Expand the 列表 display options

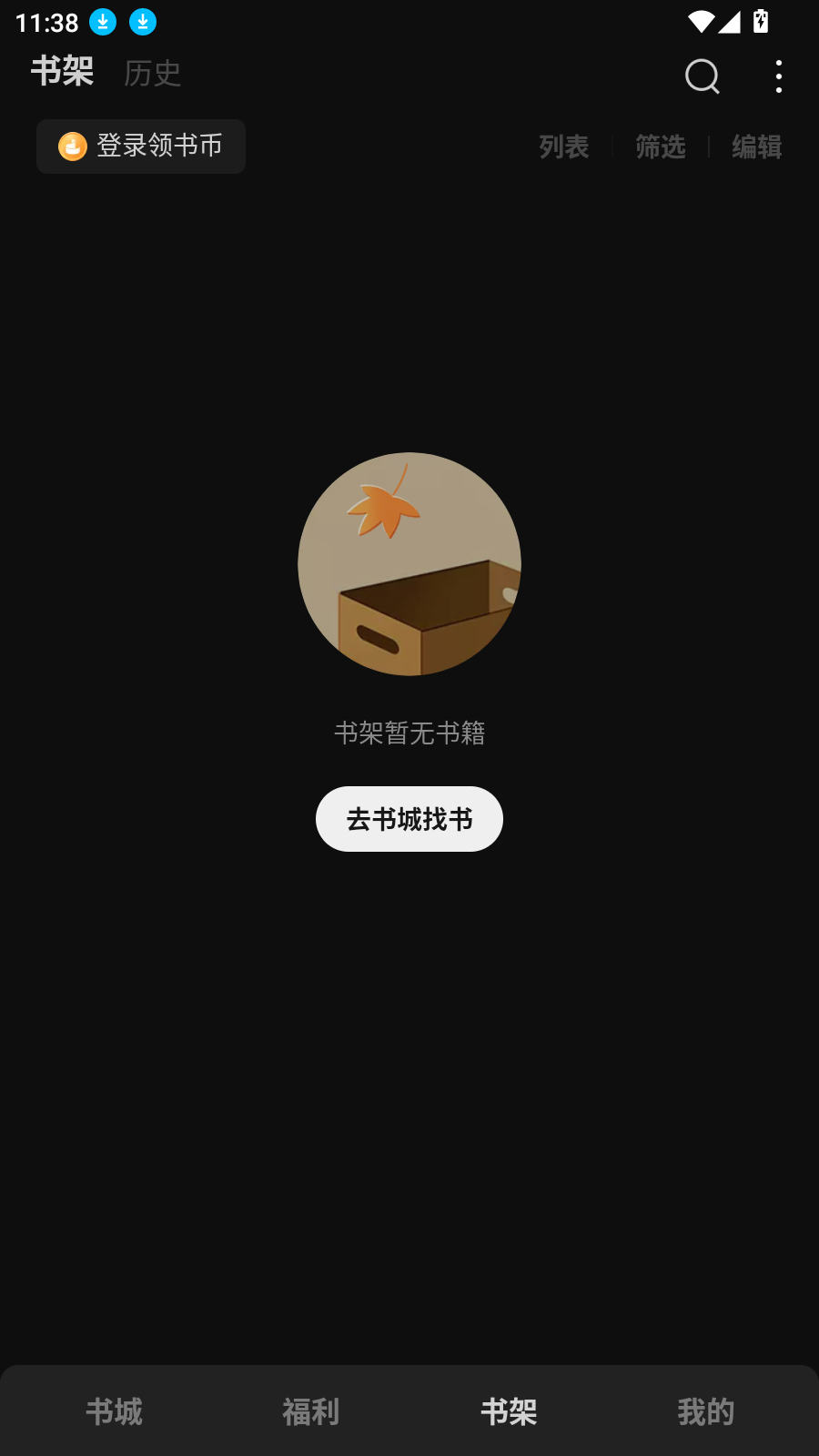563,147
